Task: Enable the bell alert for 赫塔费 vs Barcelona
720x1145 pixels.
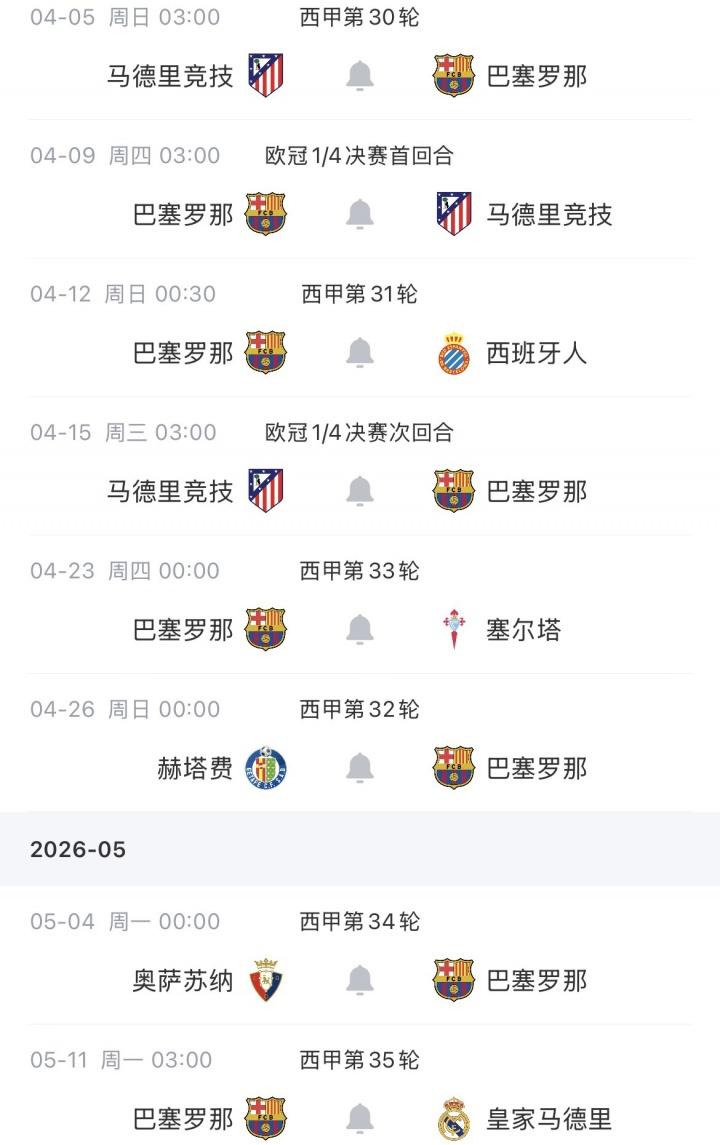Action: pyautogui.click(x=360, y=768)
